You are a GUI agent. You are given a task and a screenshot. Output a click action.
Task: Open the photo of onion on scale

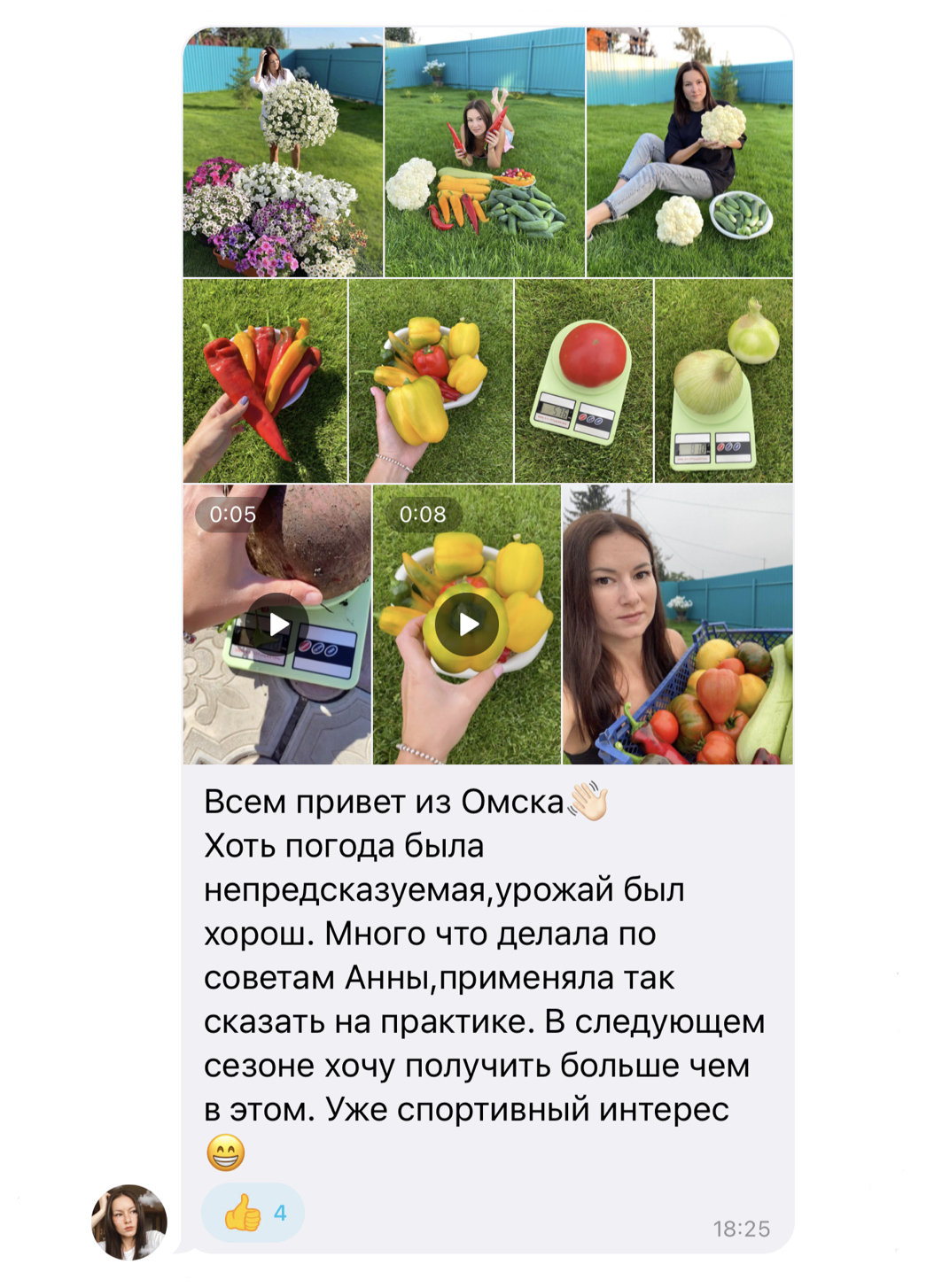(724, 381)
